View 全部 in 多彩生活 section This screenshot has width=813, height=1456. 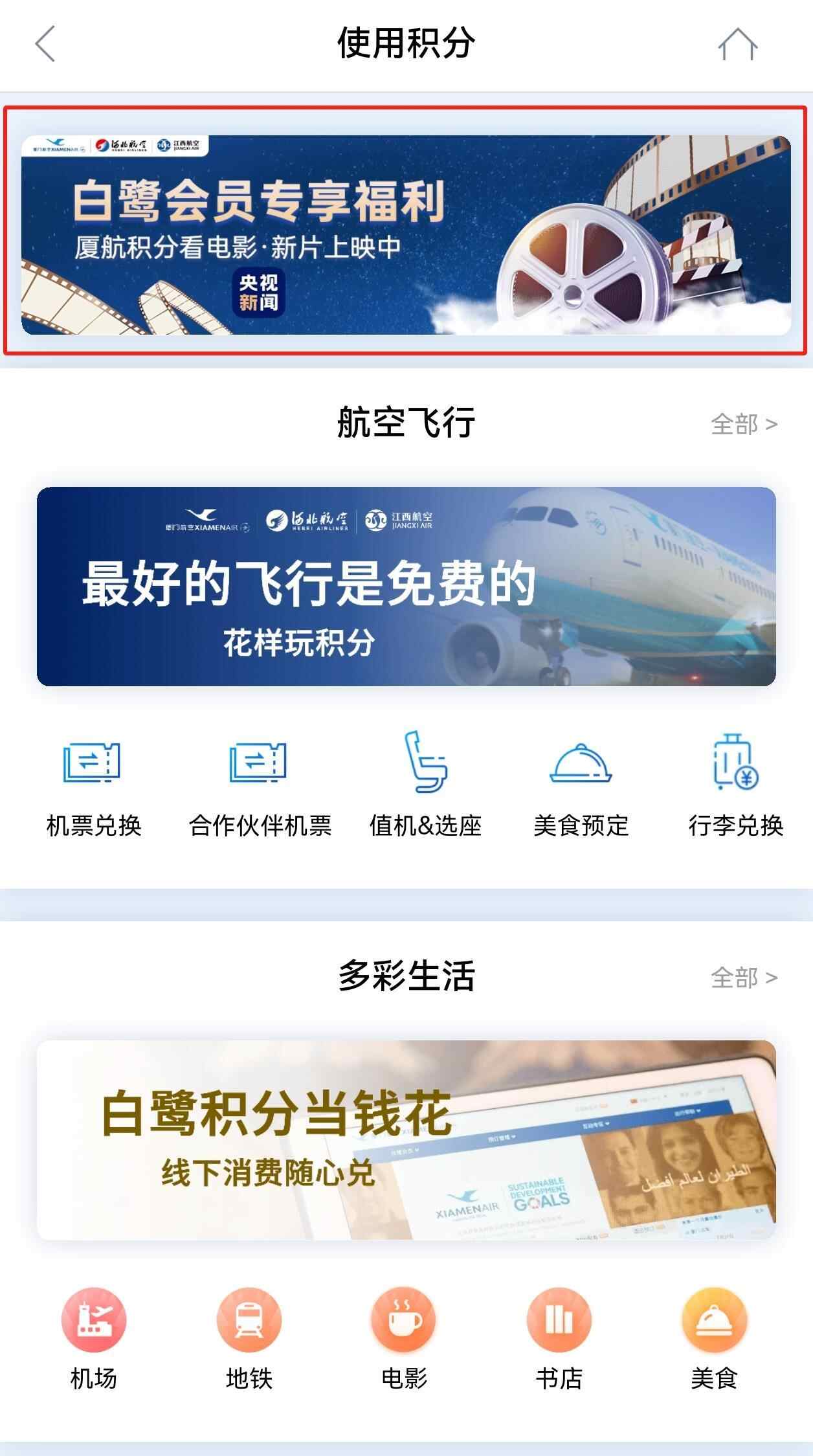pyautogui.click(x=743, y=978)
